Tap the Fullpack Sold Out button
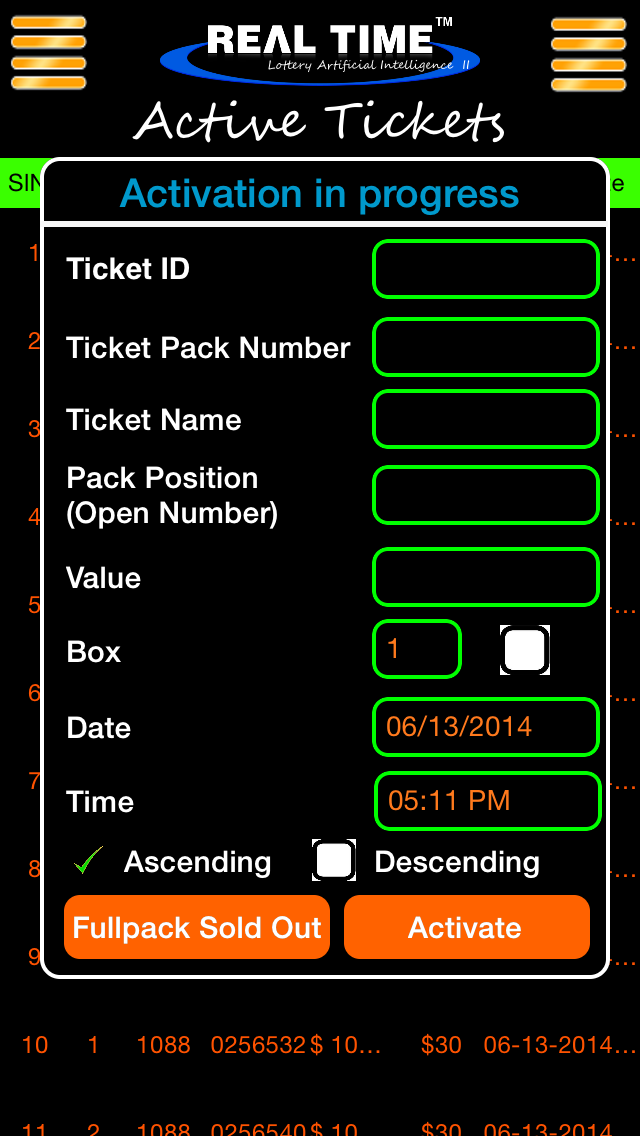 197,927
